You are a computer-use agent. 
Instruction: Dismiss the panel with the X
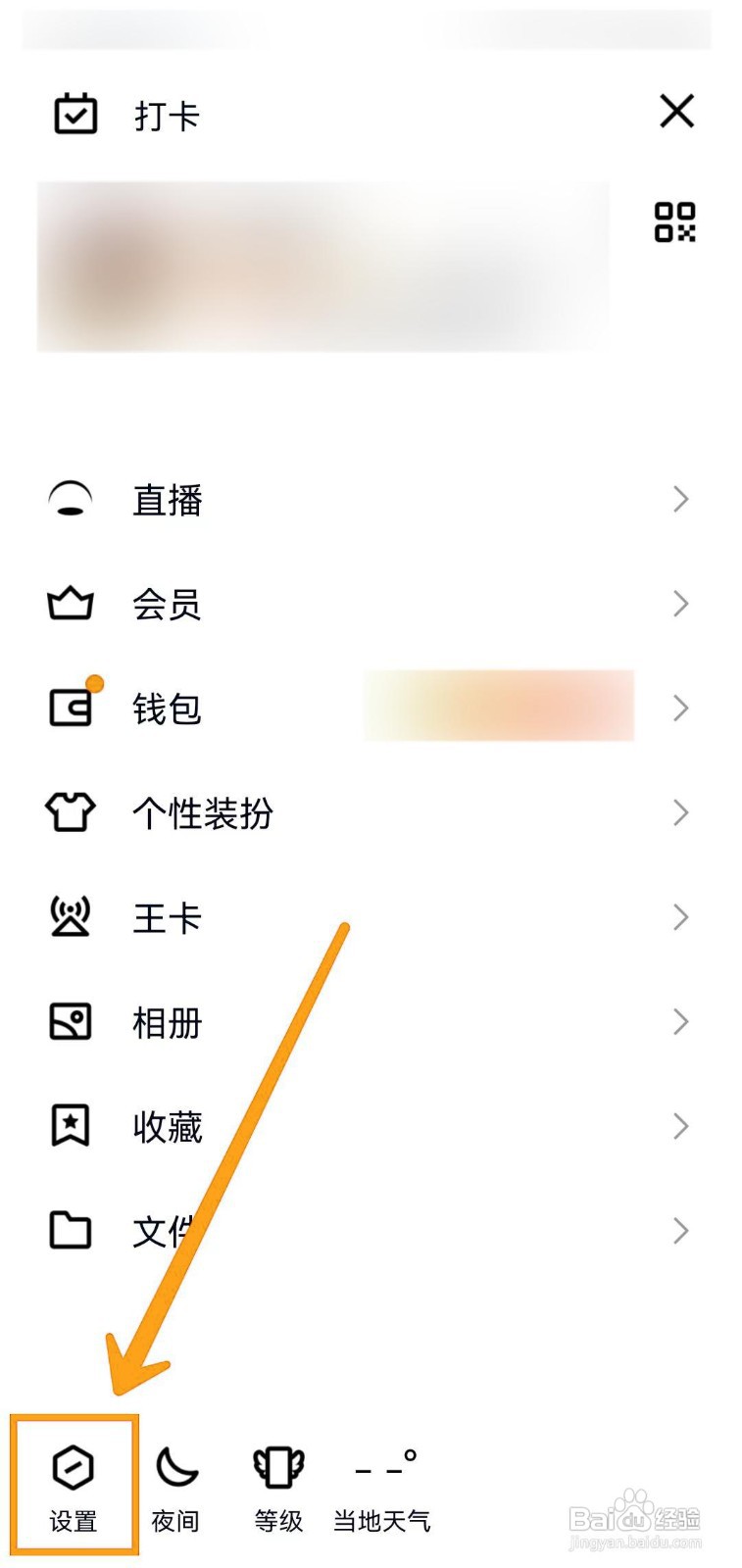677,113
